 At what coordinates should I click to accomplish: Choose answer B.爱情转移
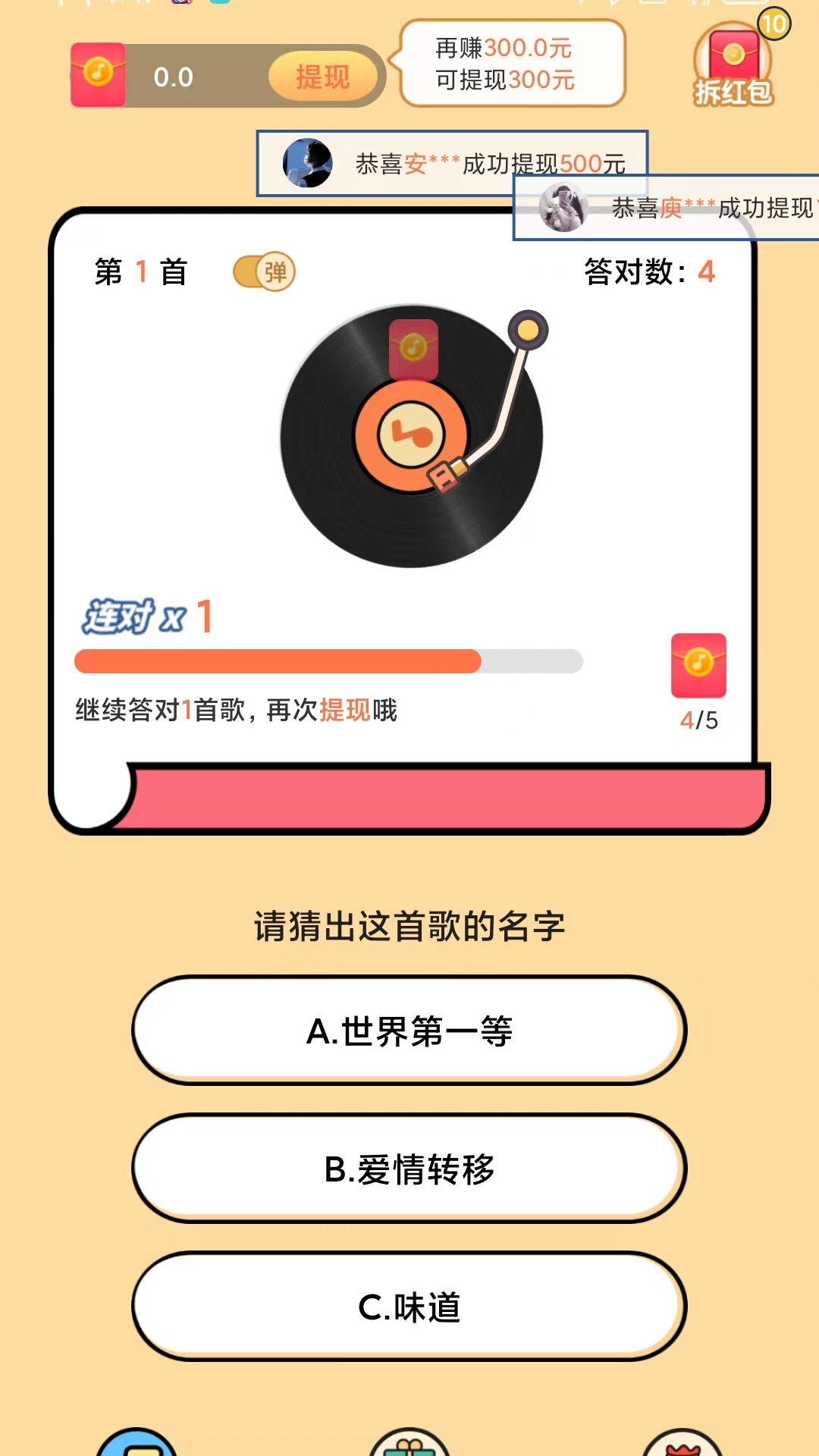pyautogui.click(x=409, y=1169)
